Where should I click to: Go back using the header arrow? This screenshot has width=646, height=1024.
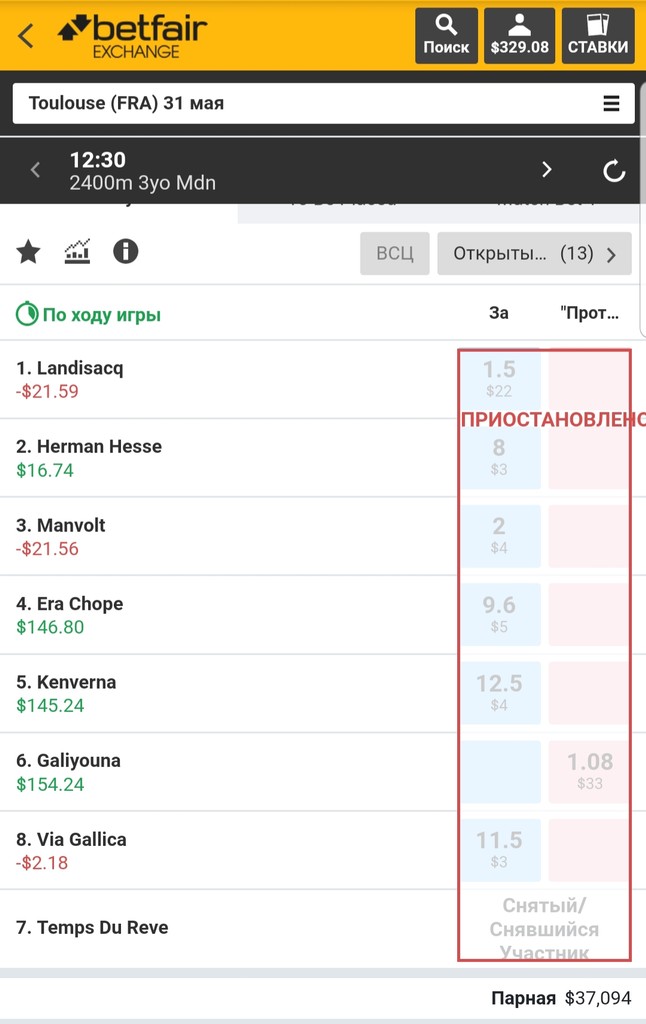click(26, 36)
